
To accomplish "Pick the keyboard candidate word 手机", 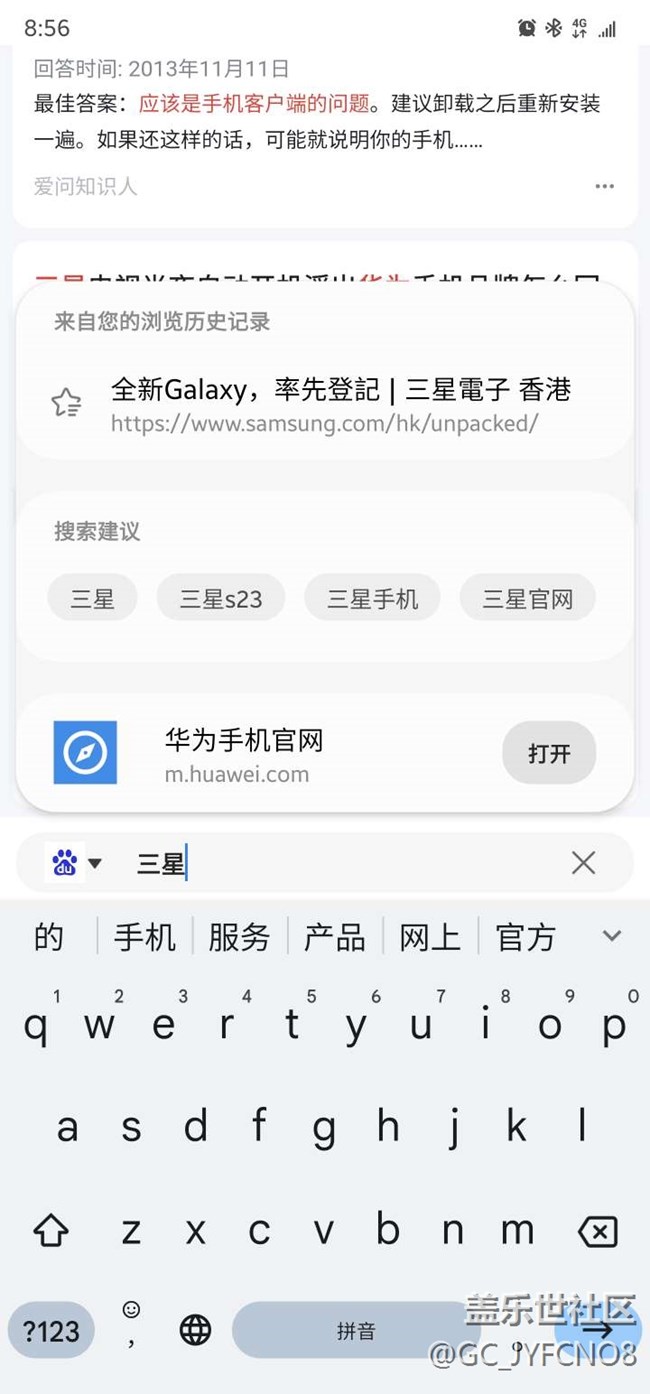I will [x=145, y=937].
